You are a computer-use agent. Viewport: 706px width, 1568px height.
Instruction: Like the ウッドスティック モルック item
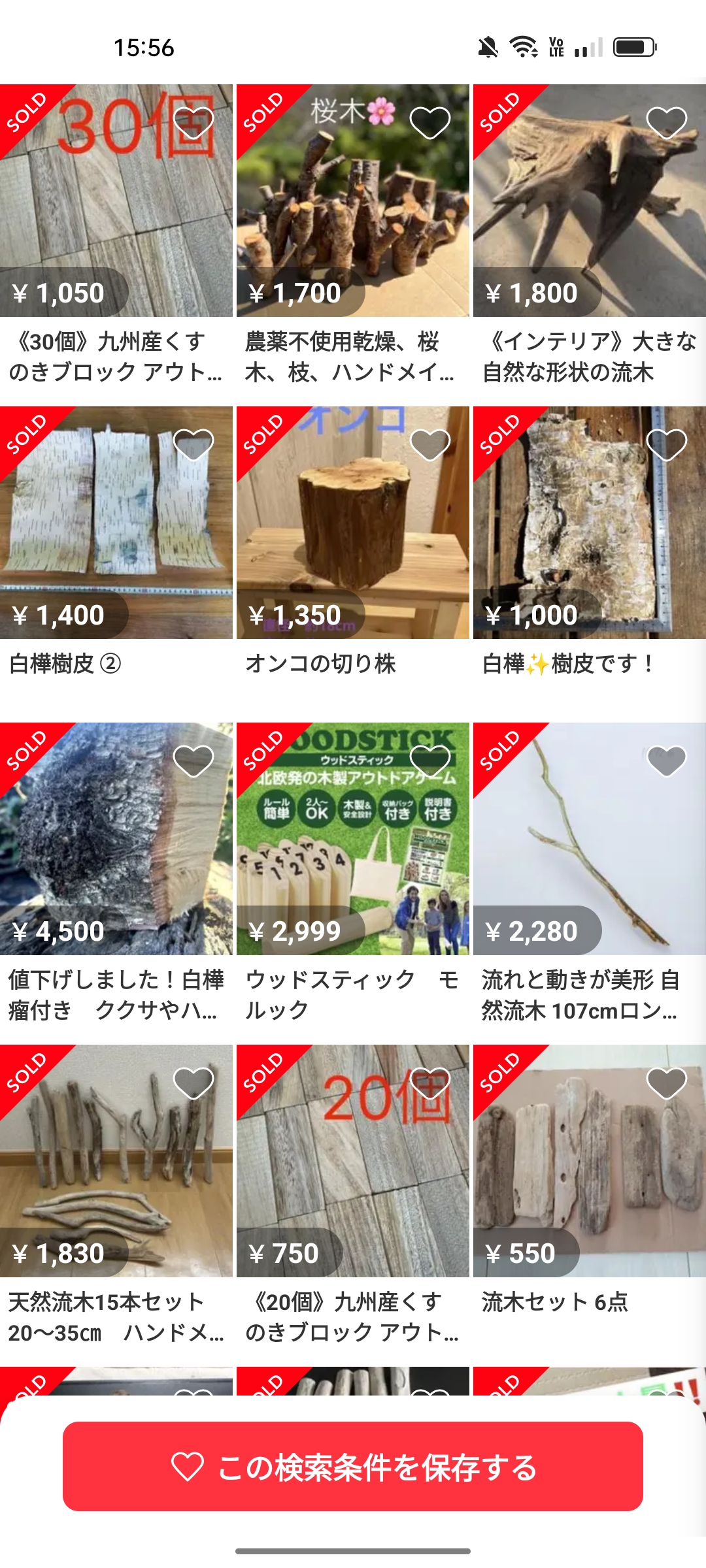click(x=429, y=760)
